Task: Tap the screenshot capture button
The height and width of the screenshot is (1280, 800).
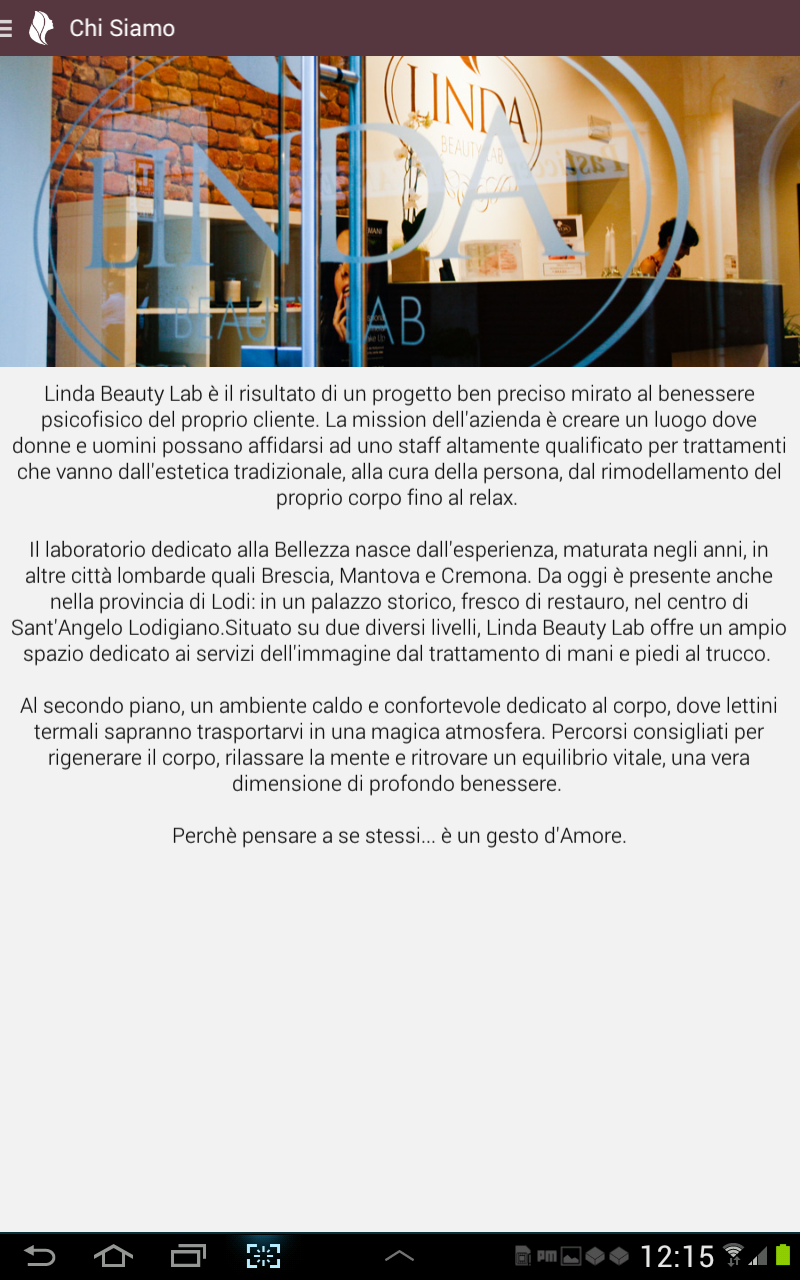Action: pos(264,1255)
